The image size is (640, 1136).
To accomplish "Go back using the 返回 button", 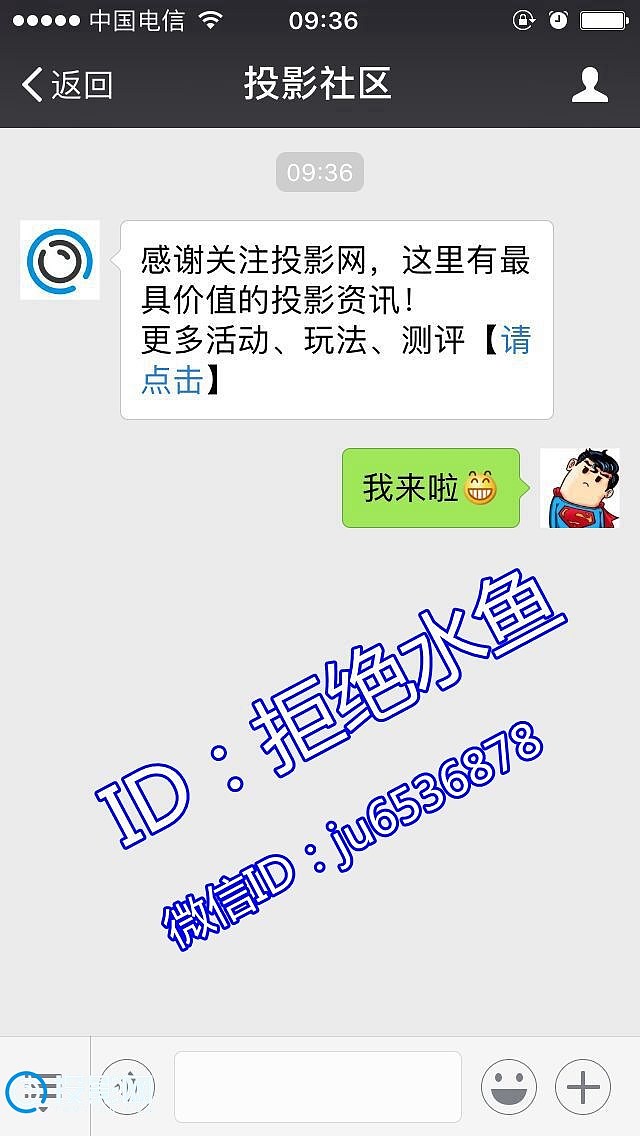I will click(x=66, y=86).
